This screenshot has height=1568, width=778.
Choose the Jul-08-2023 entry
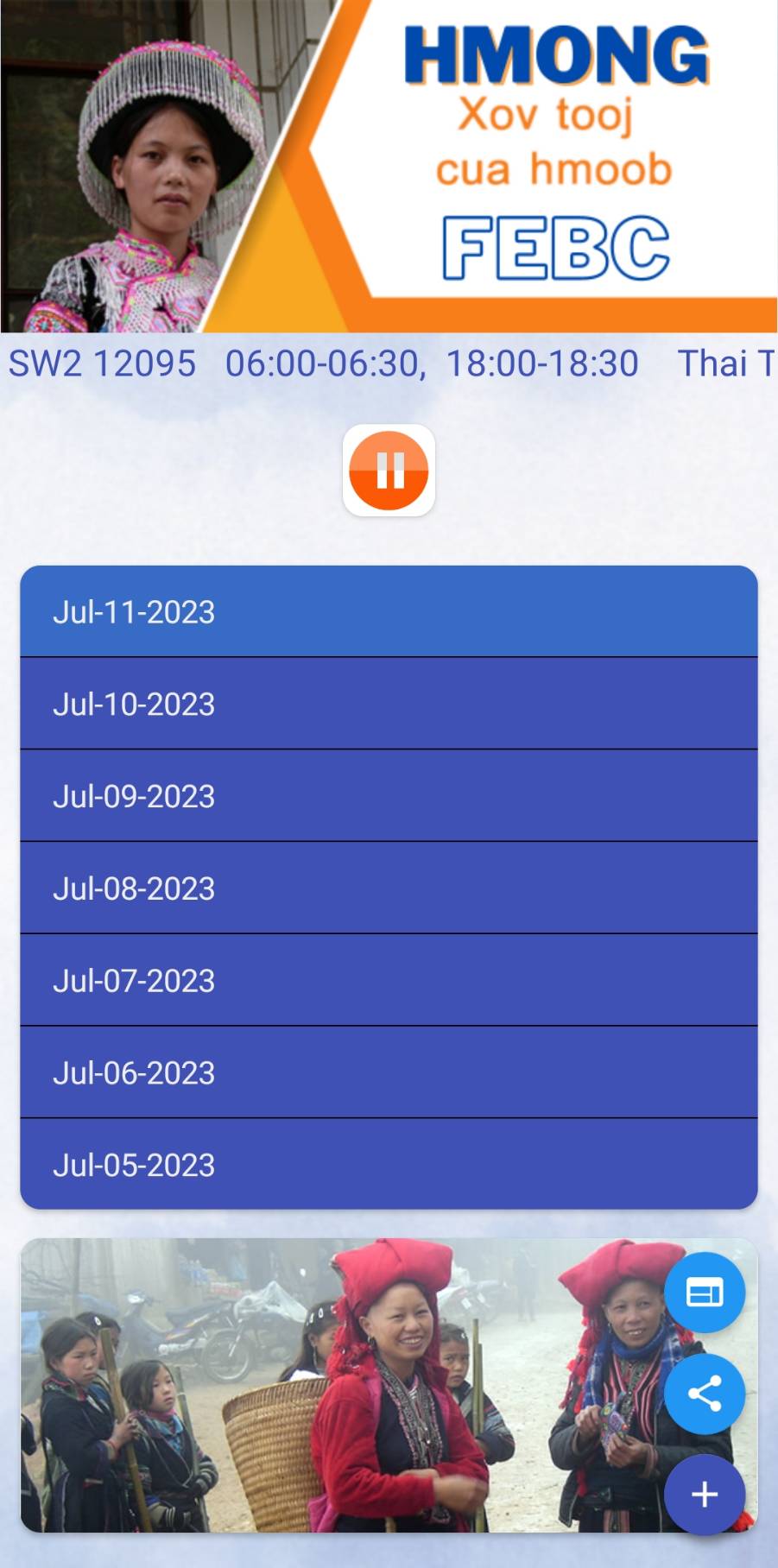(389, 888)
